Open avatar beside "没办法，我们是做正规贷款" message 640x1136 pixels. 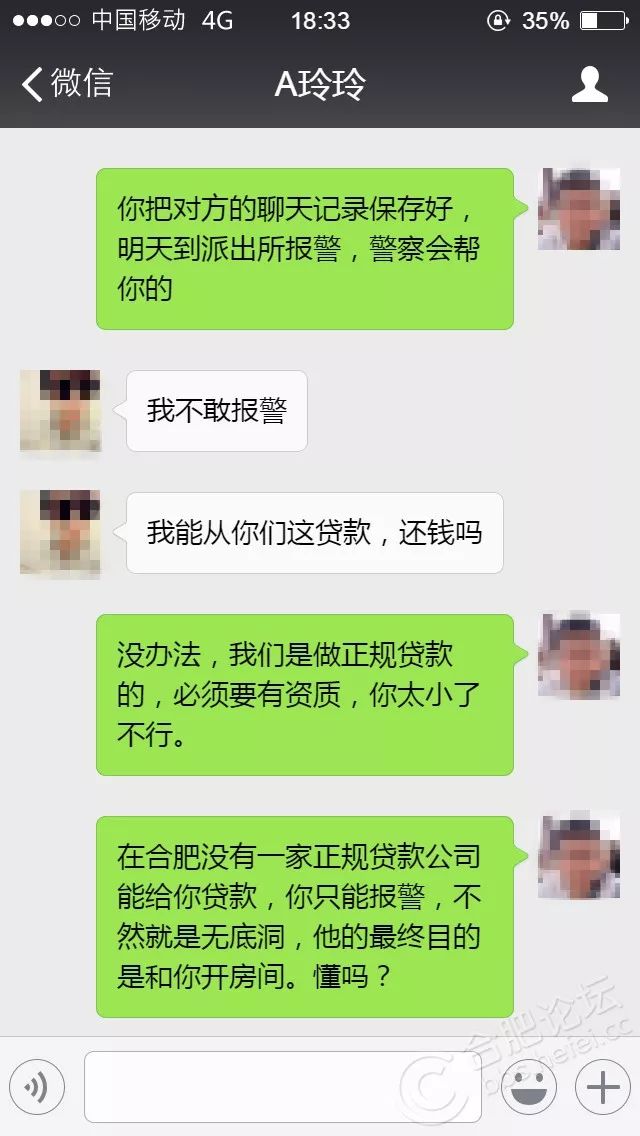[580, 656]
